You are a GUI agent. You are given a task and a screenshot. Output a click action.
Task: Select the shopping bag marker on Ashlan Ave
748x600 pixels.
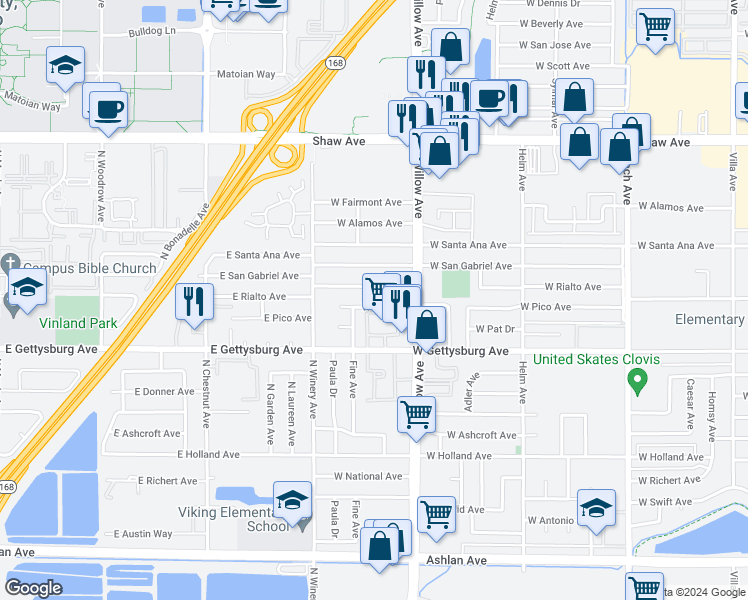click(379, 547)
